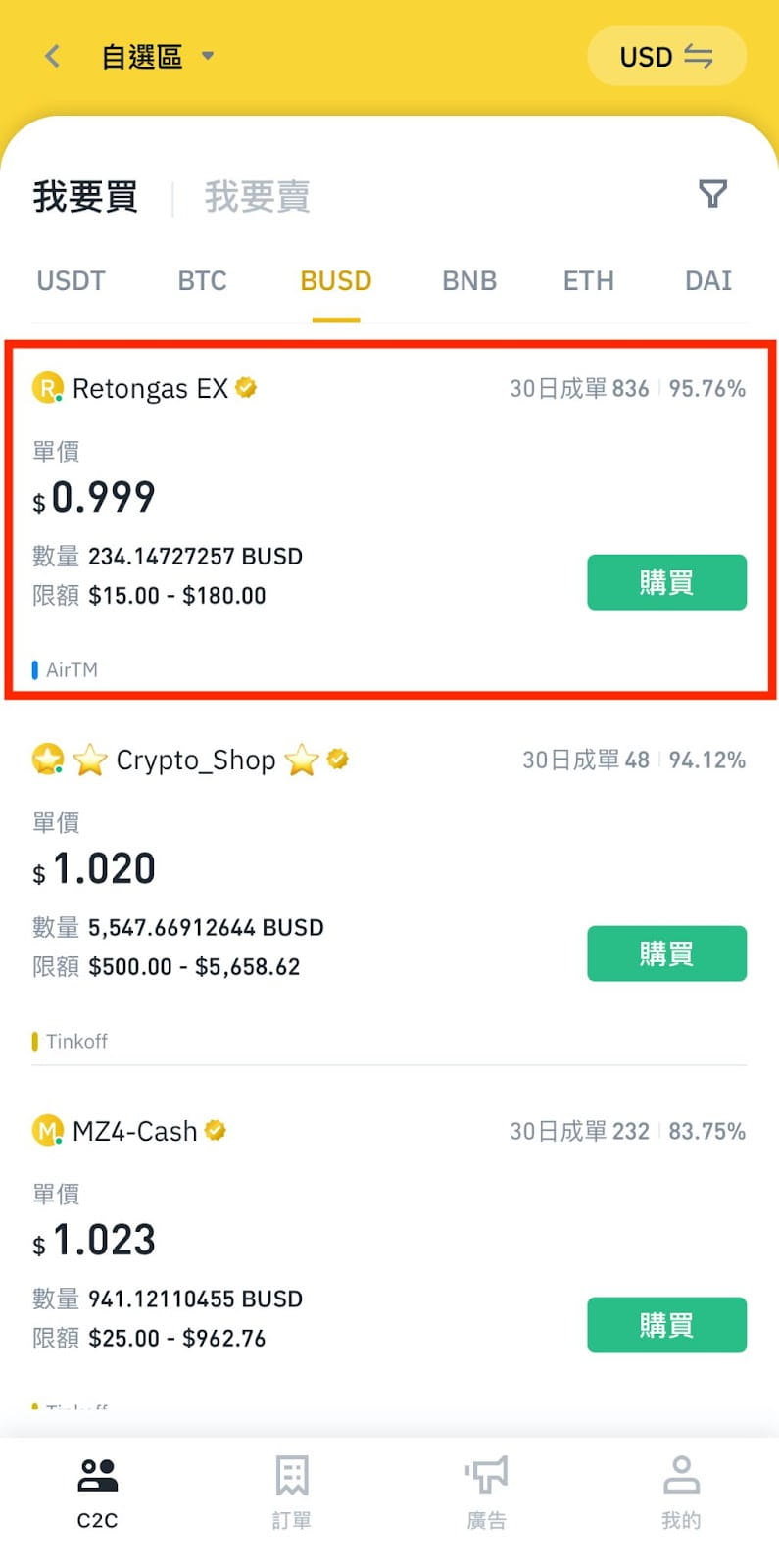
Task: Go to the 廣告 bottom tab
Action: pos(486,1492)
